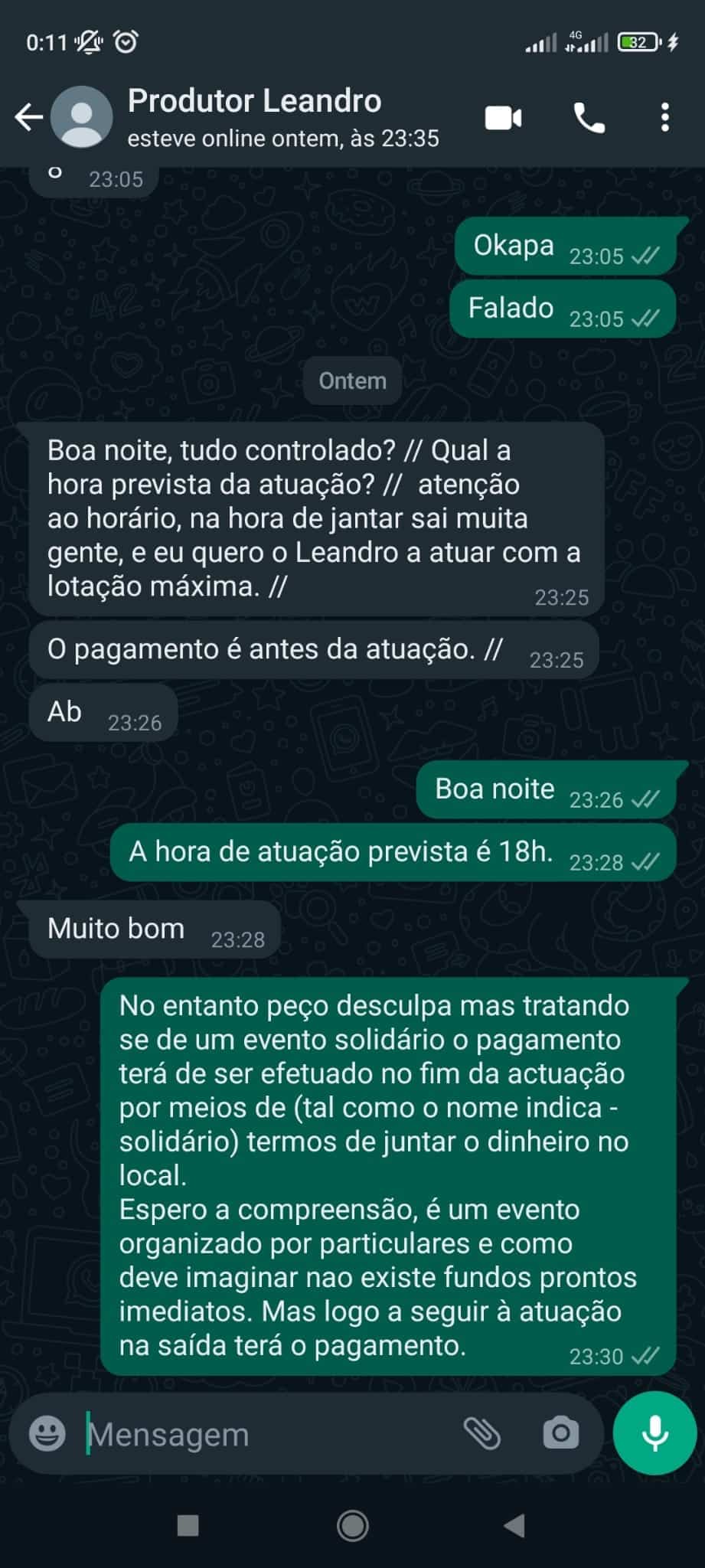Image resolution: width=705 pixels, height=1568 pixels.
Task: Attach a file with the paperclip
Action: tap(482, 1433)
